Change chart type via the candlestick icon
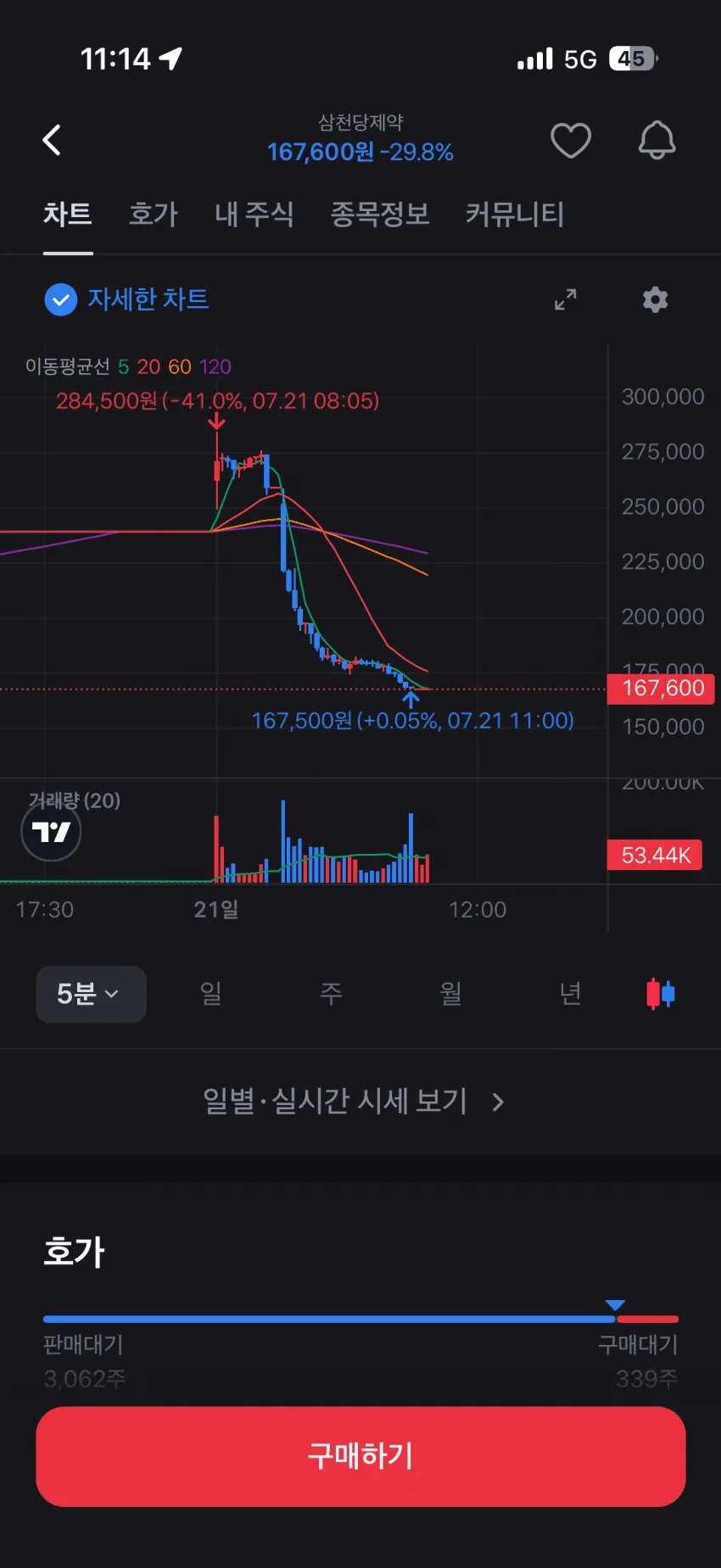This screenshot has height=1568, width=721. click(x=661, y=993)
